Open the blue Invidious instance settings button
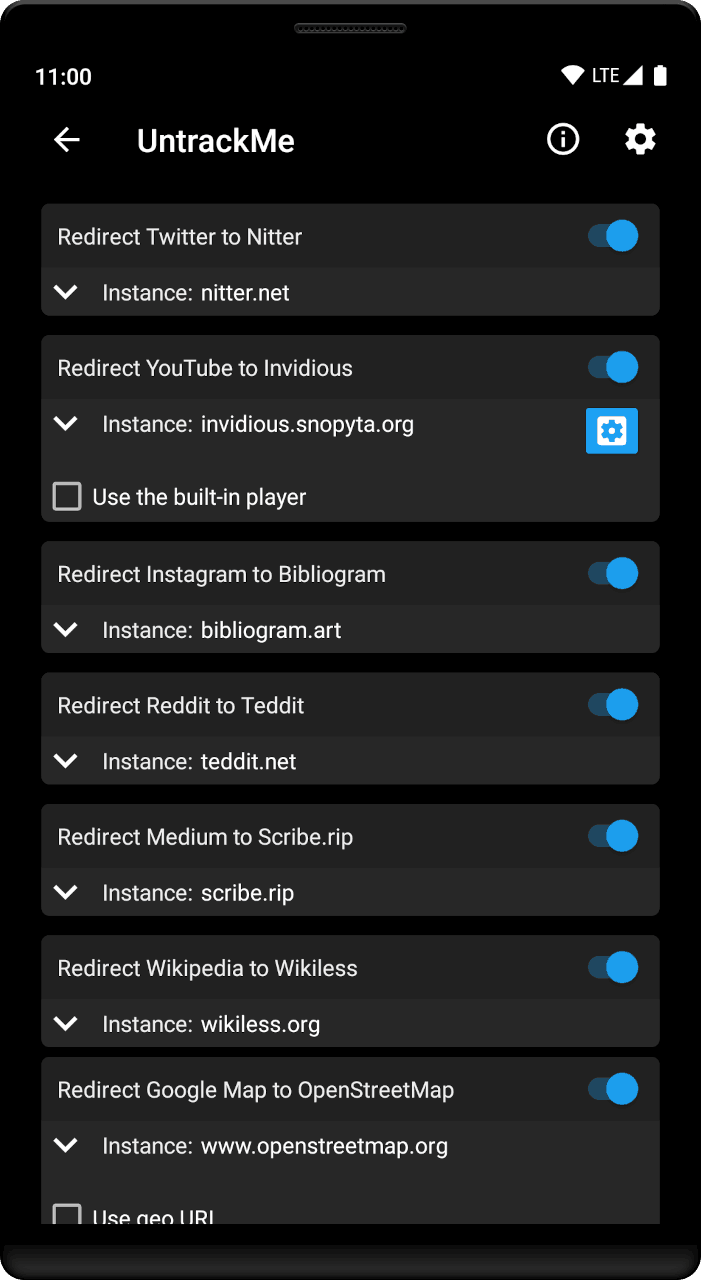This screenshot has width=701, height=1280. tap(611, 431)
